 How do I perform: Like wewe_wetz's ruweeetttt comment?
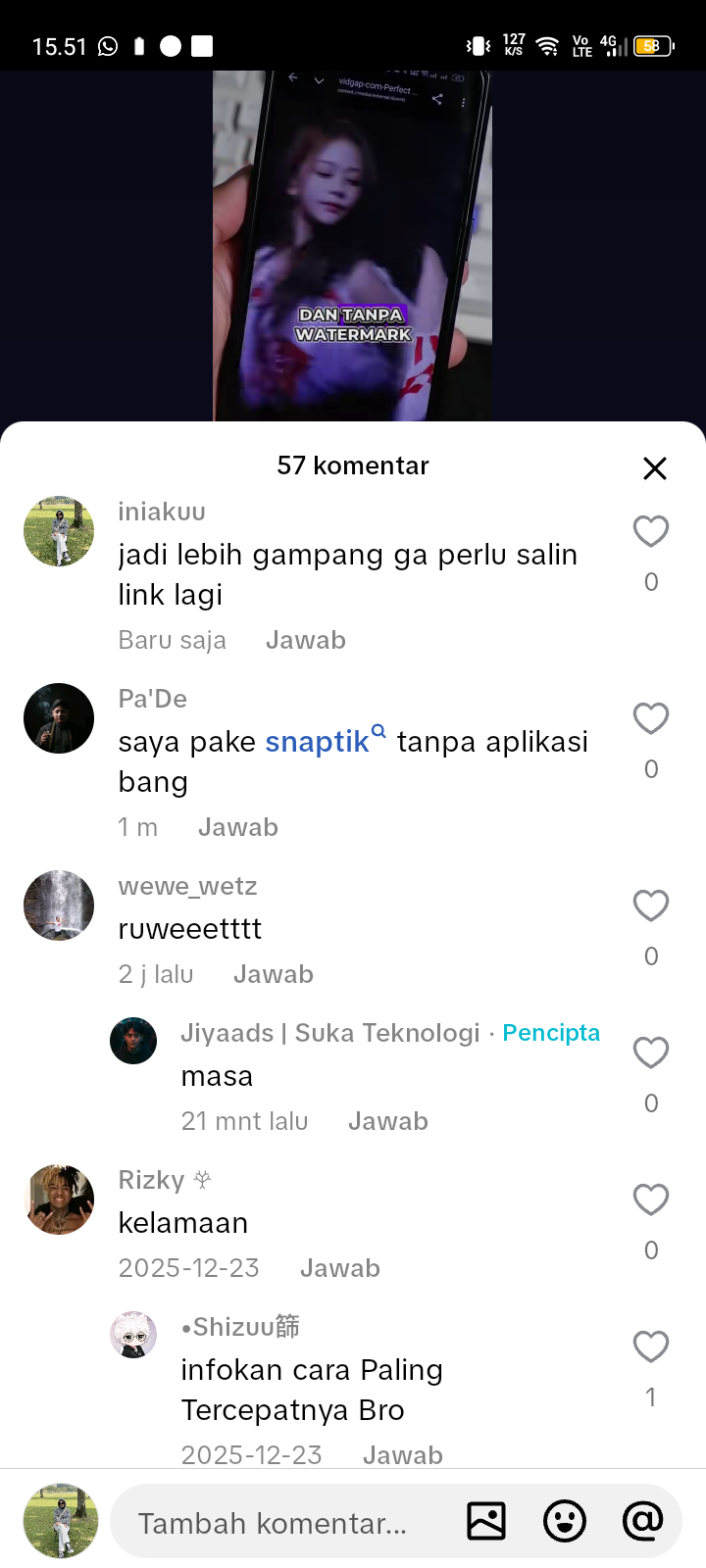pos(651,906)
